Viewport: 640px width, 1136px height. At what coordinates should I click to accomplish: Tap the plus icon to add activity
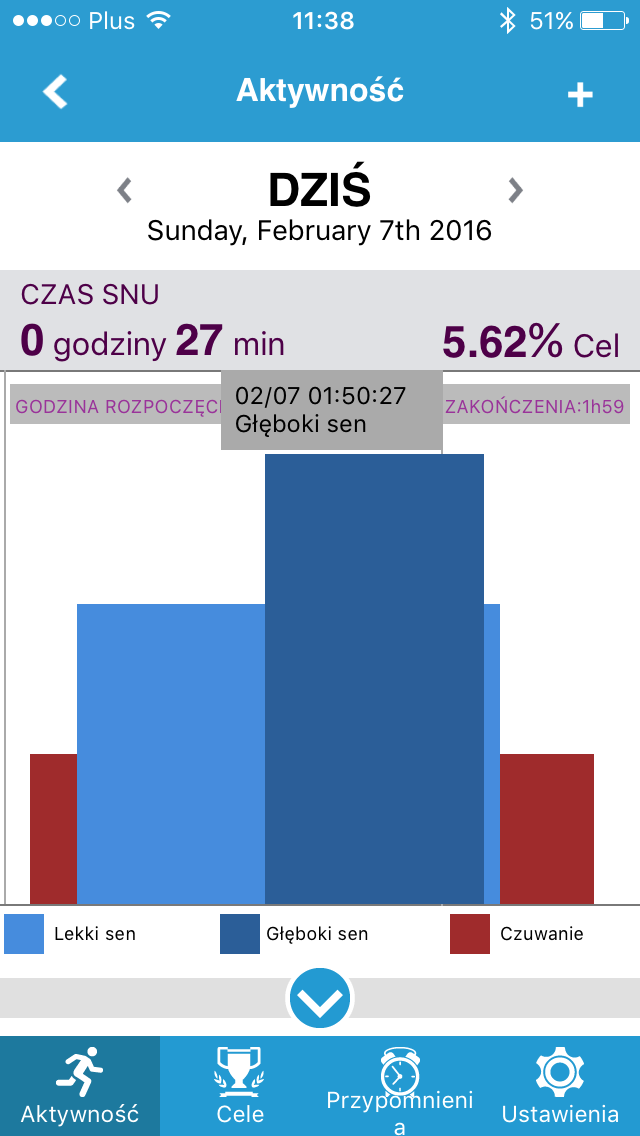click(x=580, y=95)
